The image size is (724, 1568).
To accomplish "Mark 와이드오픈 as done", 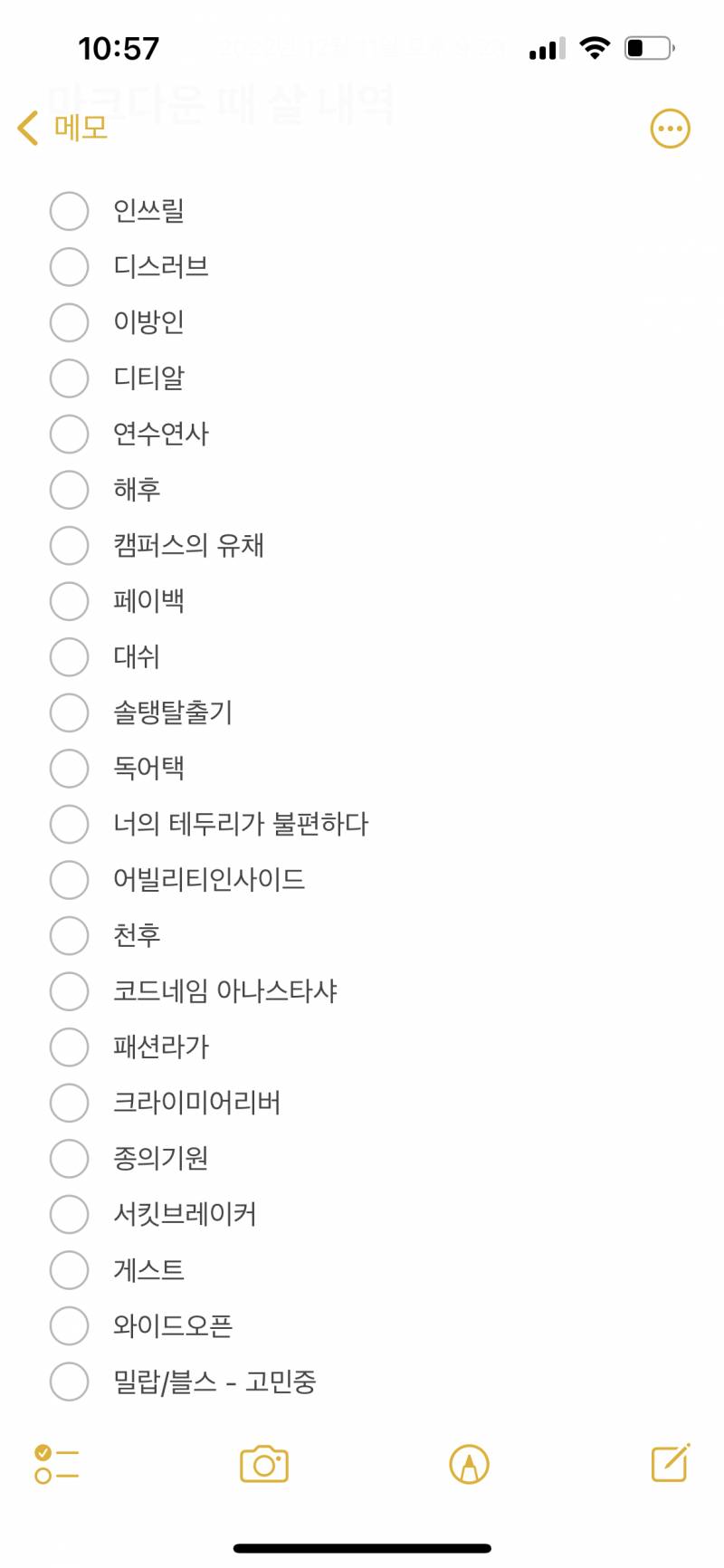I will [x=69, y=1325].
